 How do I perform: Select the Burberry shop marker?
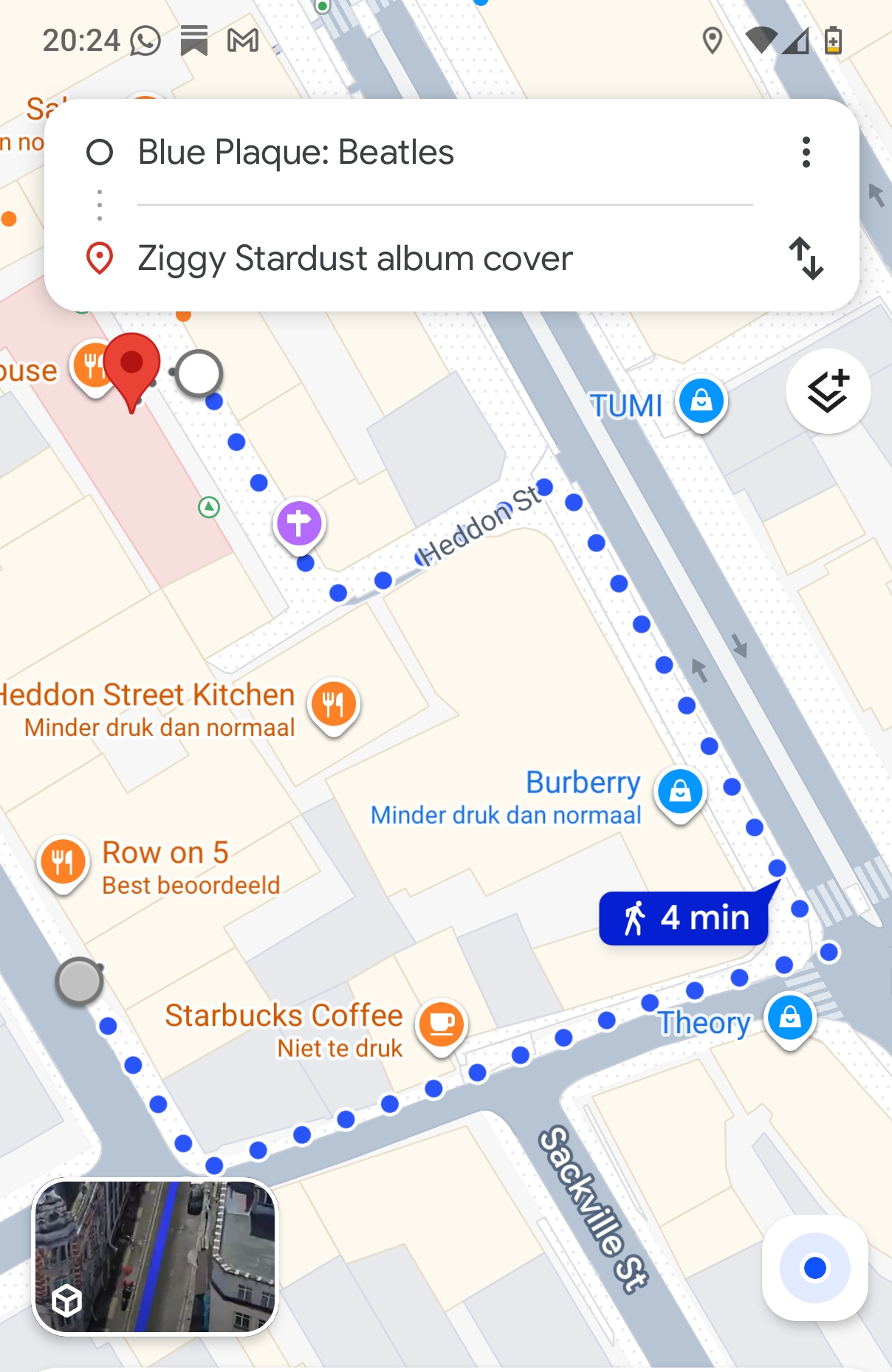[x=680, y=792]
